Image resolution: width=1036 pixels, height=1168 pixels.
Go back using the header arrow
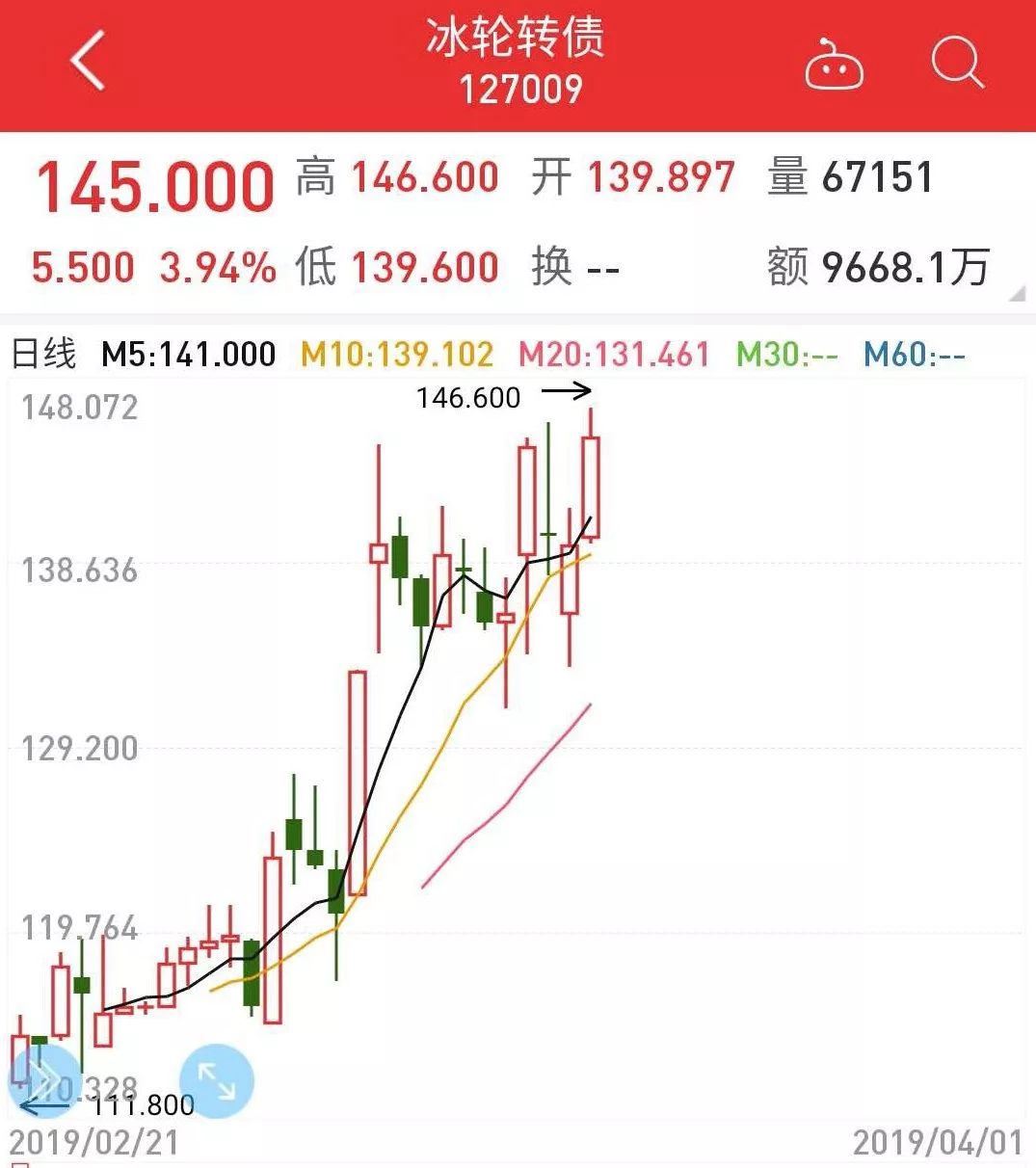88,62
